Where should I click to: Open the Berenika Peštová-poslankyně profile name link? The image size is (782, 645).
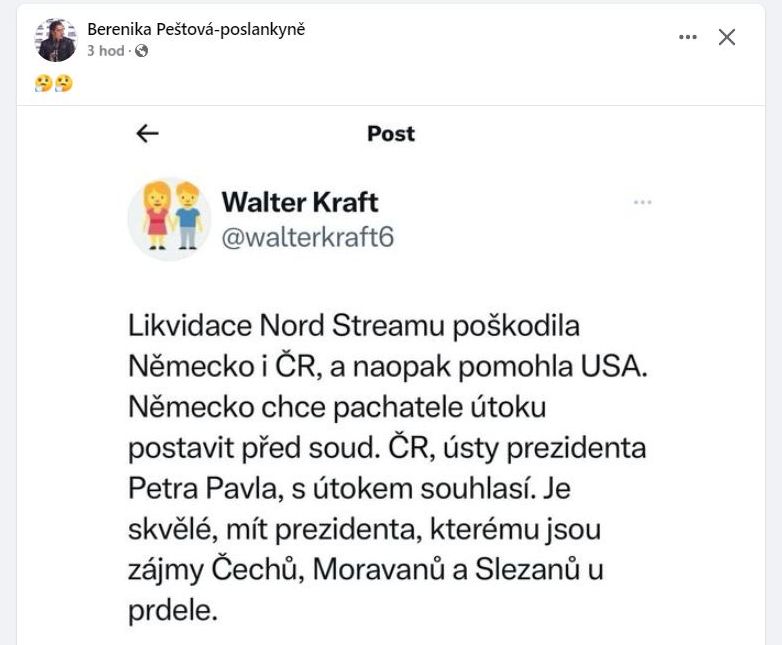coord(196,29)
